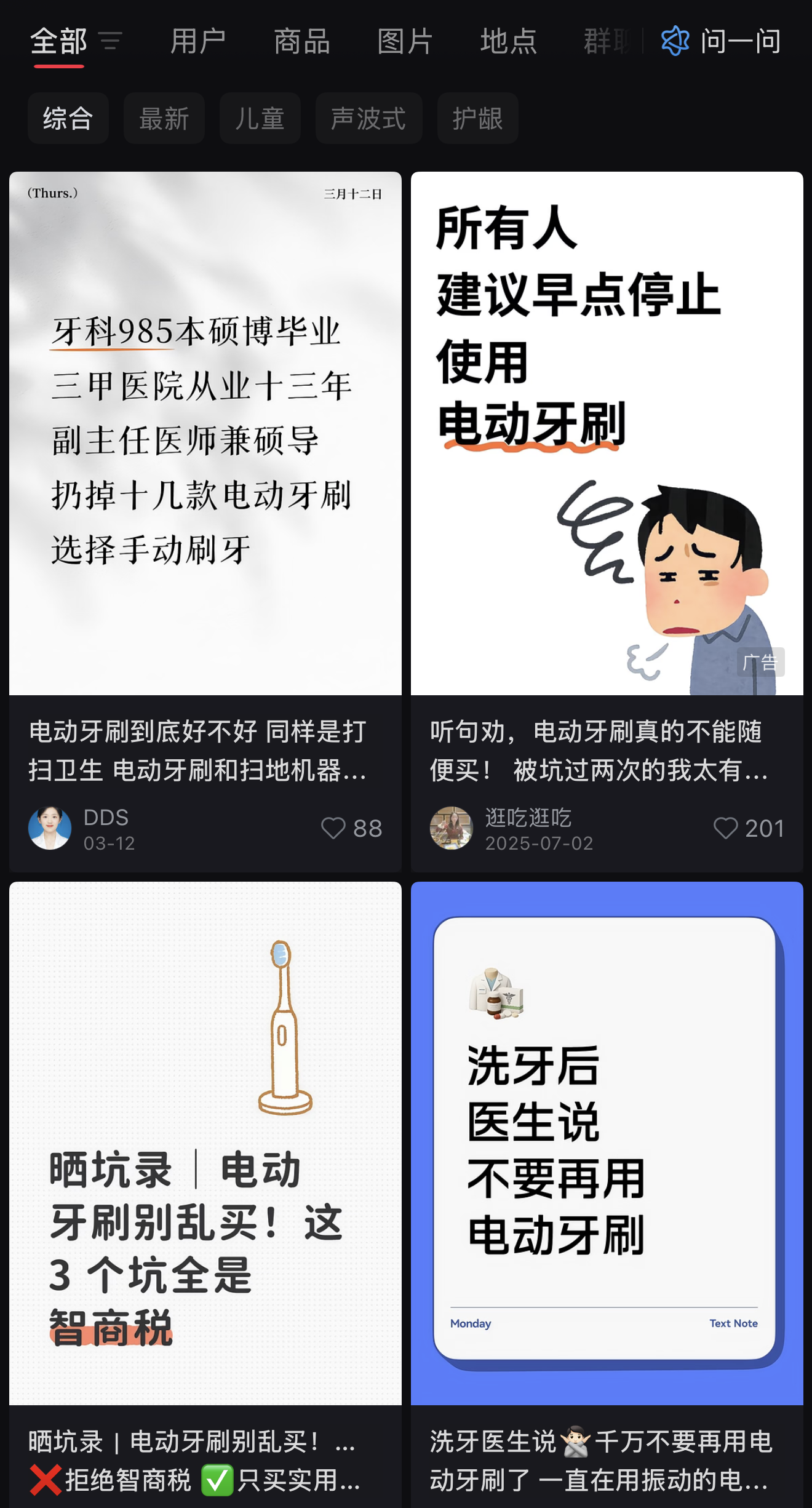Click the 问一问 AI assistant sparkle icon

675,42
